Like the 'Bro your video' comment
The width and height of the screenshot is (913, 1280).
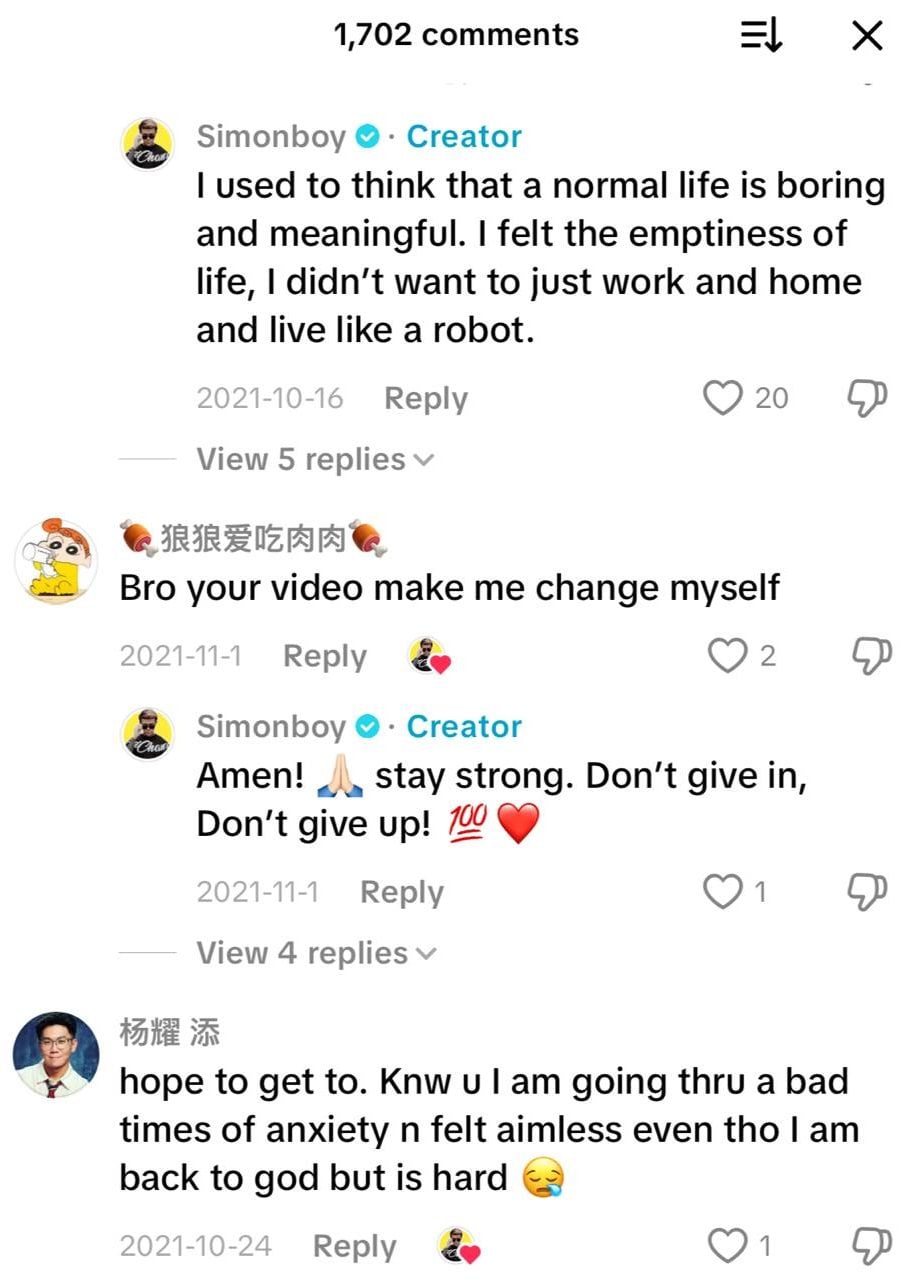726,656
